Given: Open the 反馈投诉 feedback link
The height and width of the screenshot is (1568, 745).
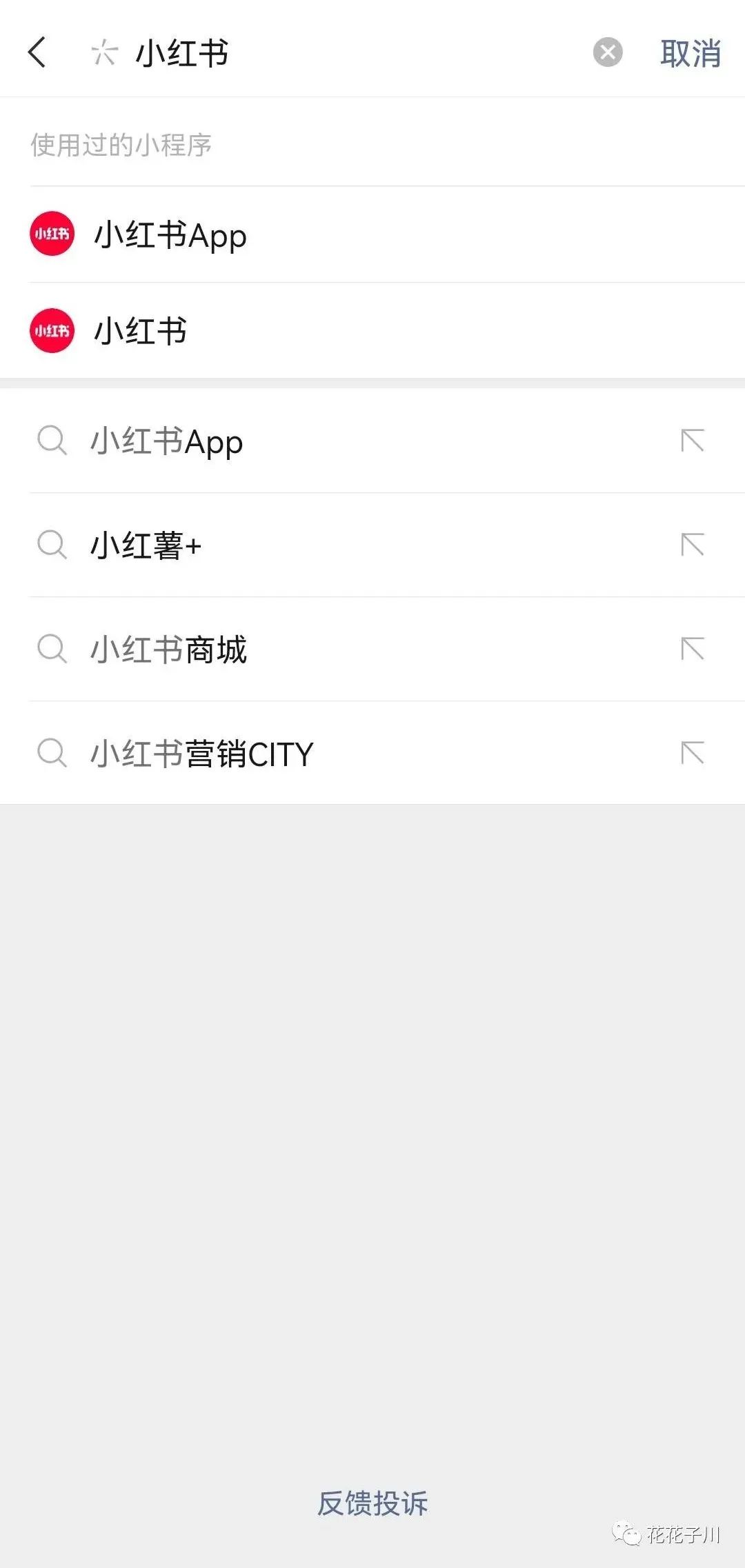Looking at the screenshot, I should pos(372,1503).
